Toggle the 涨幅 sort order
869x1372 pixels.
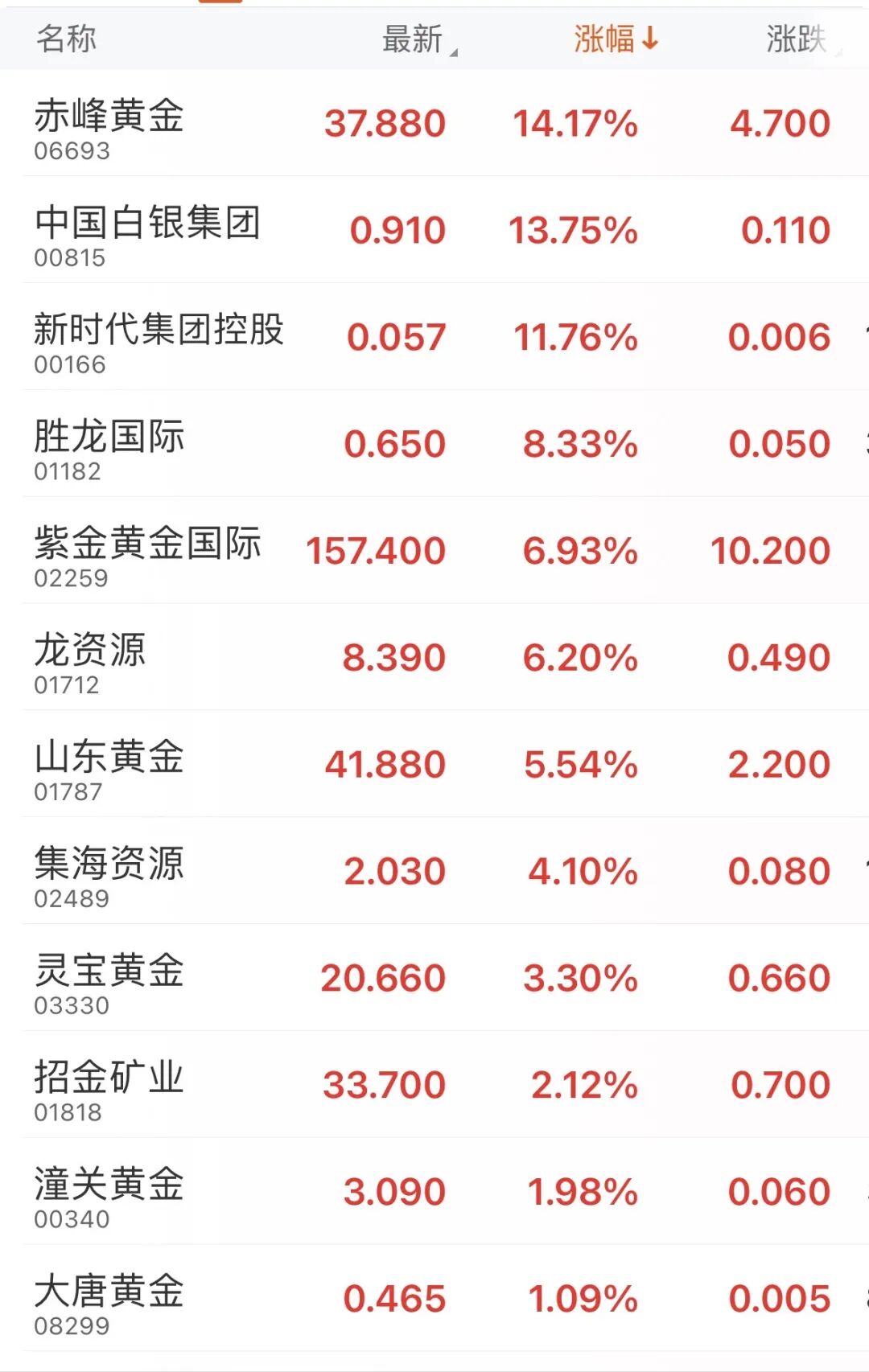click(616, 39)
